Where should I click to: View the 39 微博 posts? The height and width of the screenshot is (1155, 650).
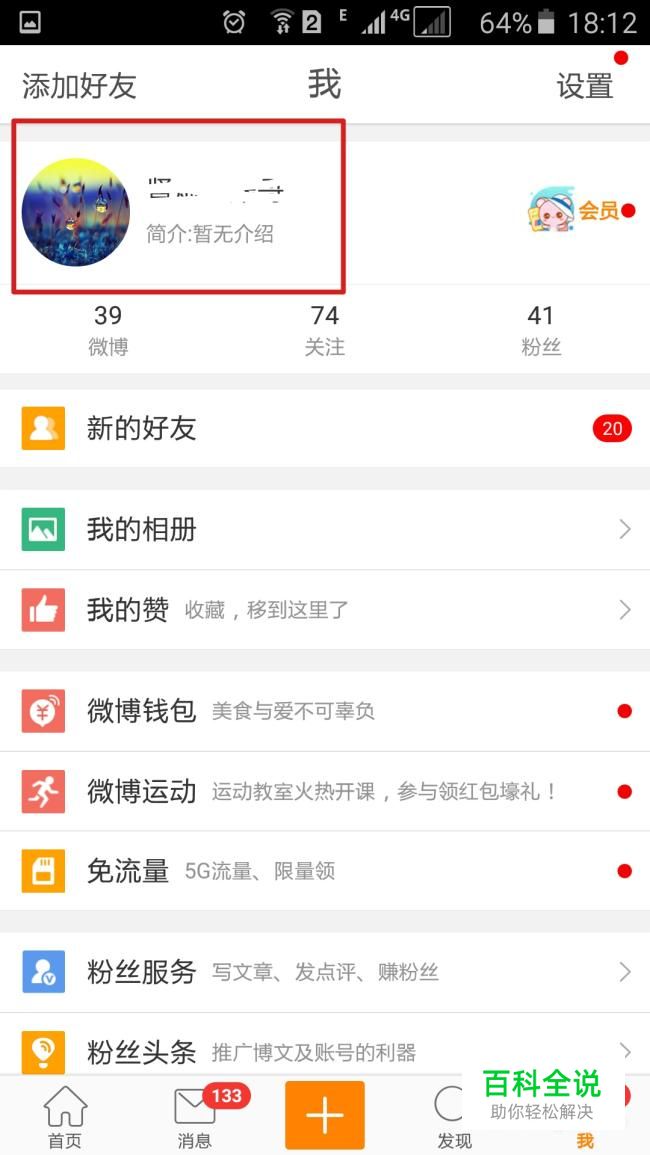[108, 330]
